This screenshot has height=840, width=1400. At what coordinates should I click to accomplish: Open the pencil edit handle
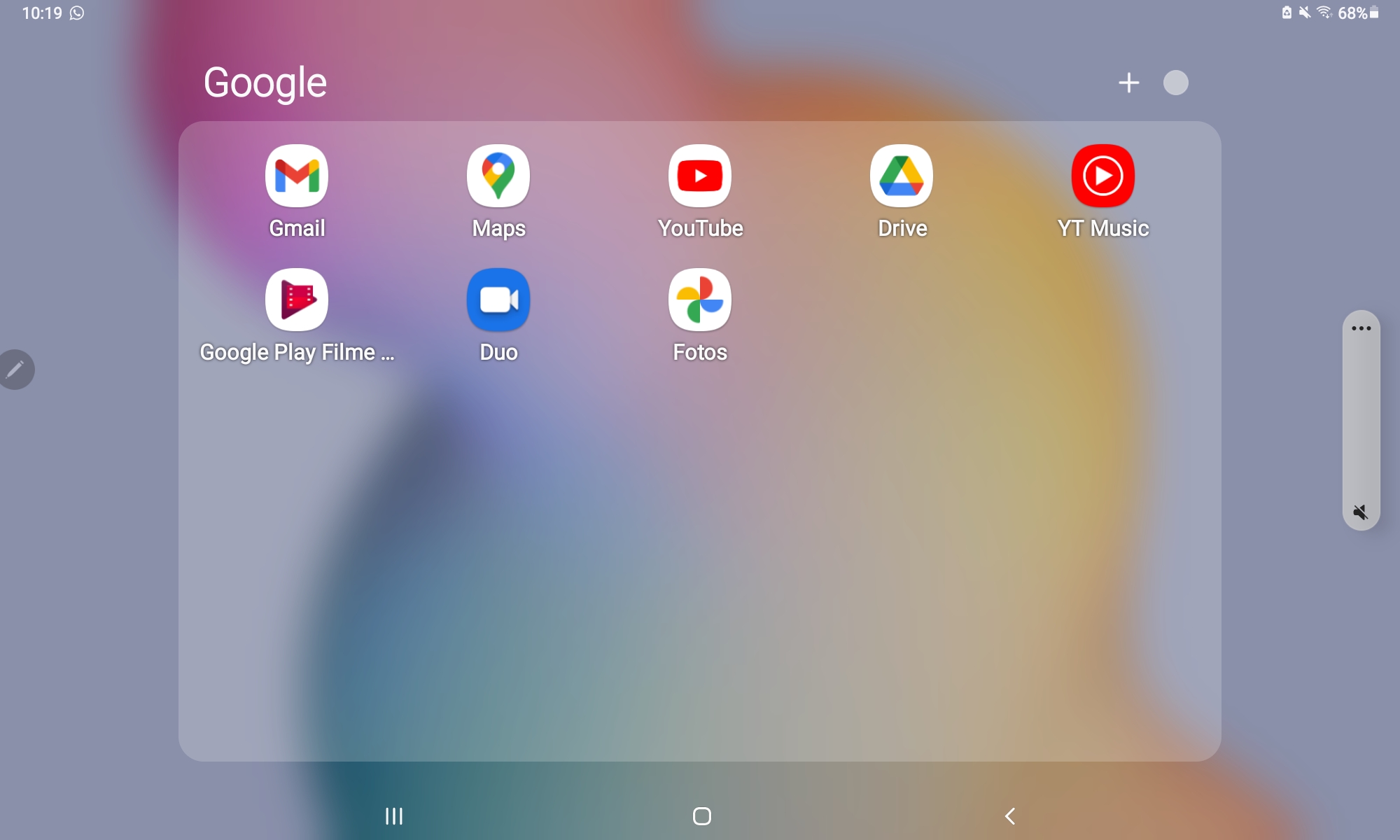coord(15,369)
